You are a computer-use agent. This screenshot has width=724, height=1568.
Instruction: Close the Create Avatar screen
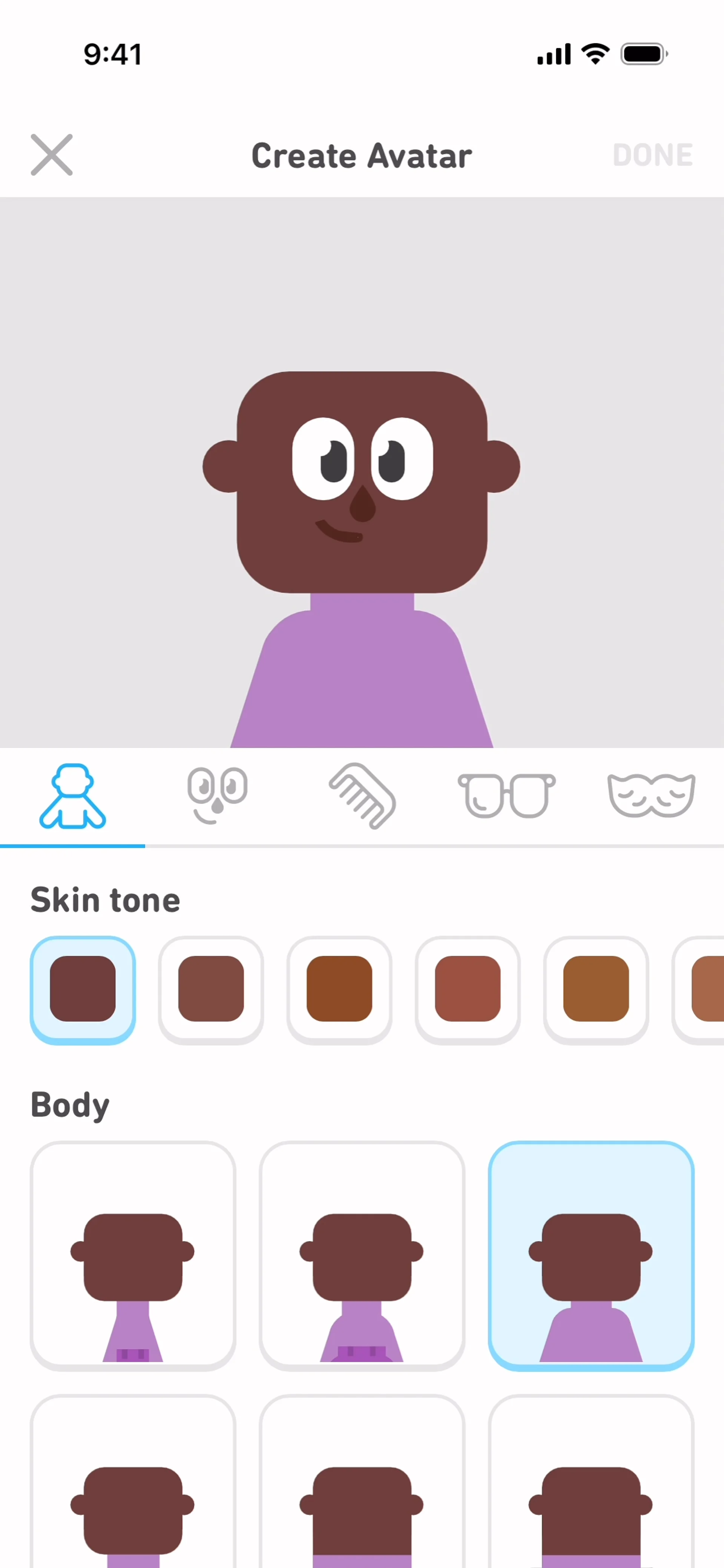coord(52,155)
